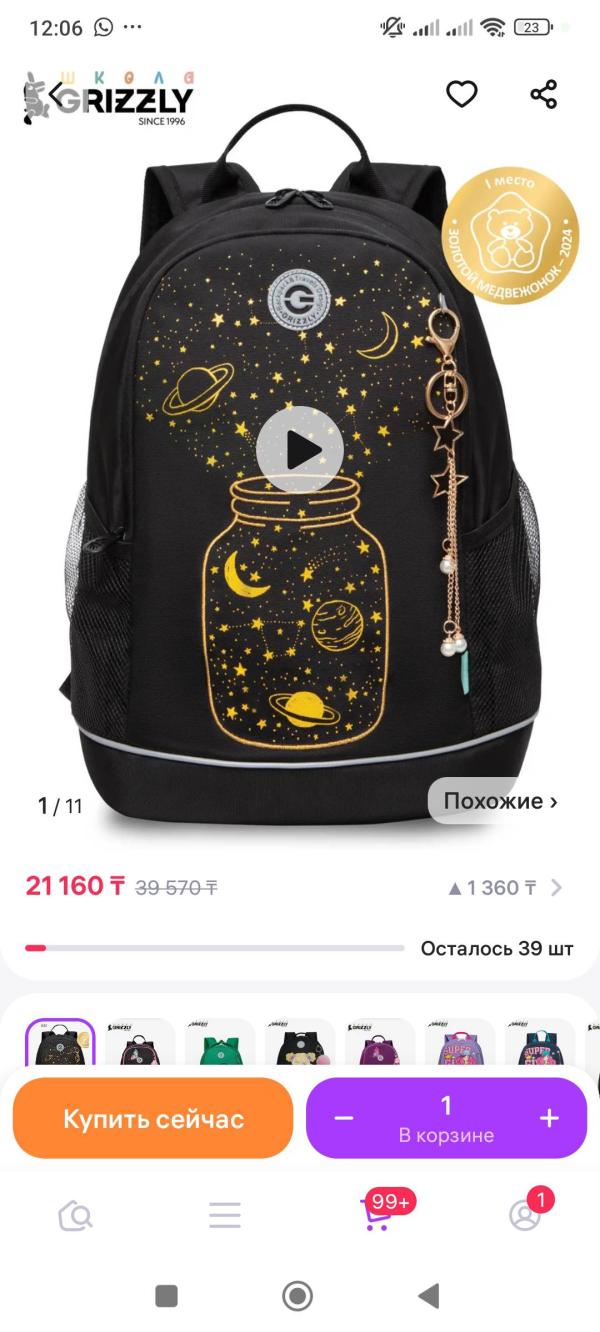
Task: Add the backpack to favorites with the heart
Action: pyautogui.click(x=461, y=95)
